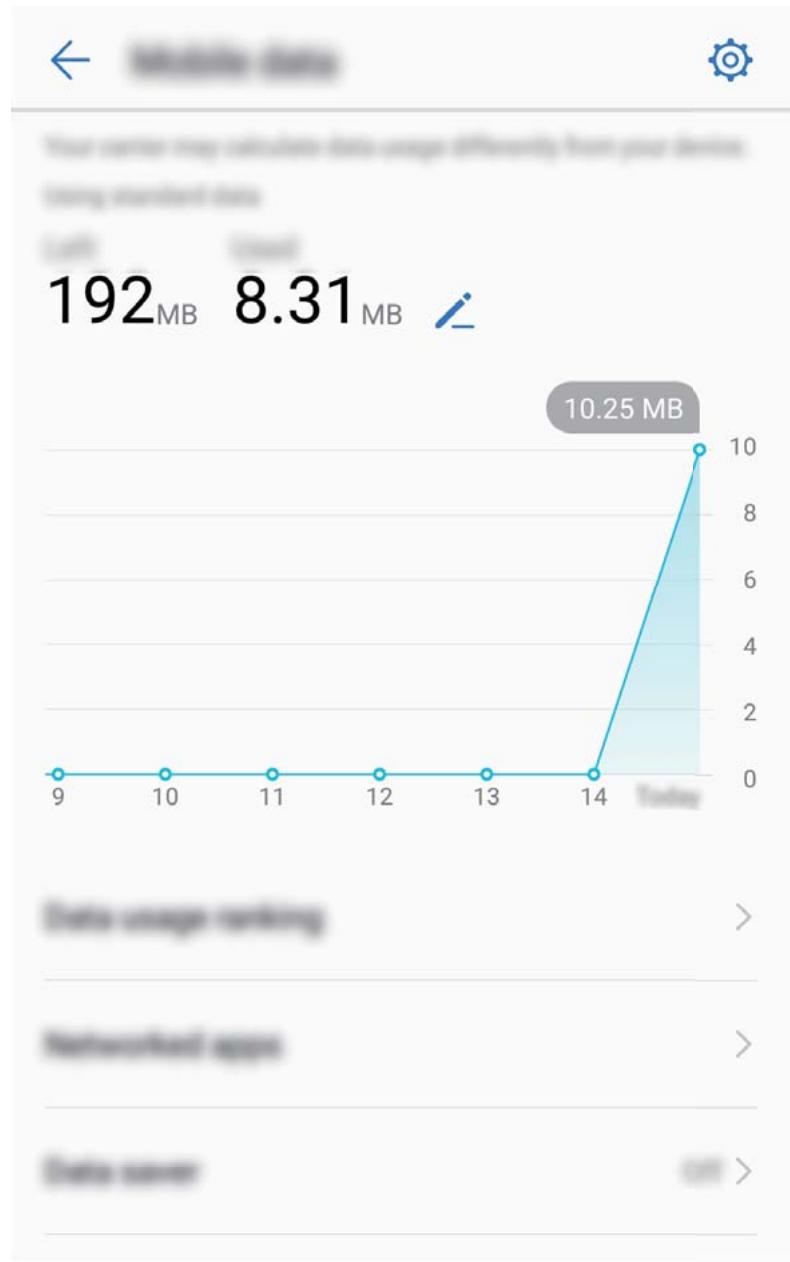The image size is (790, 1262).
Task: Go back from the Mobile data screen
Action: click(70, 62)
